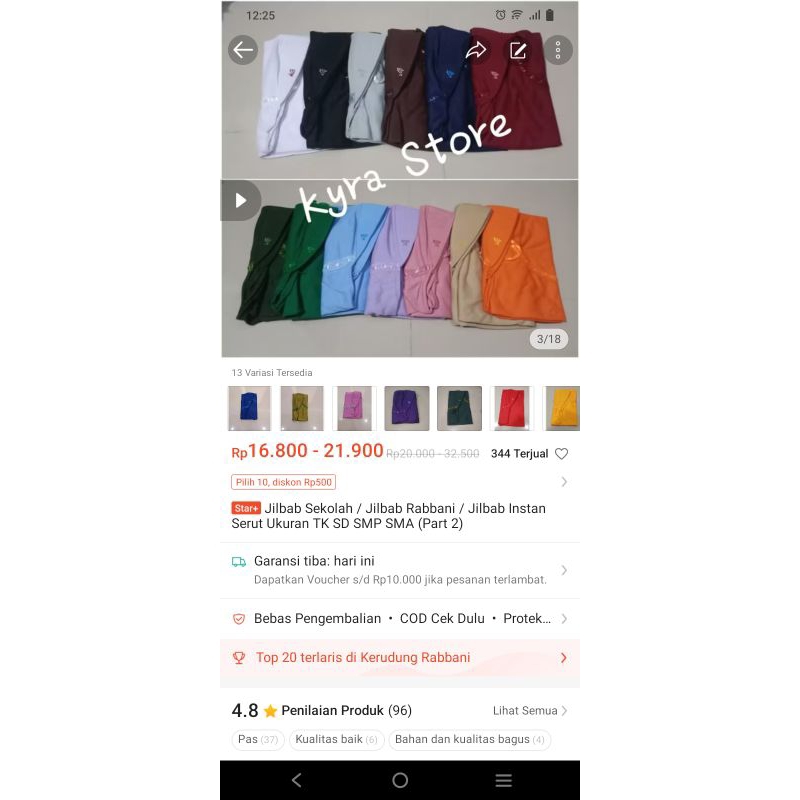The width and height of the screenshot is (800, 800).
Task: Play the product video
Action: tap(240, 200)
